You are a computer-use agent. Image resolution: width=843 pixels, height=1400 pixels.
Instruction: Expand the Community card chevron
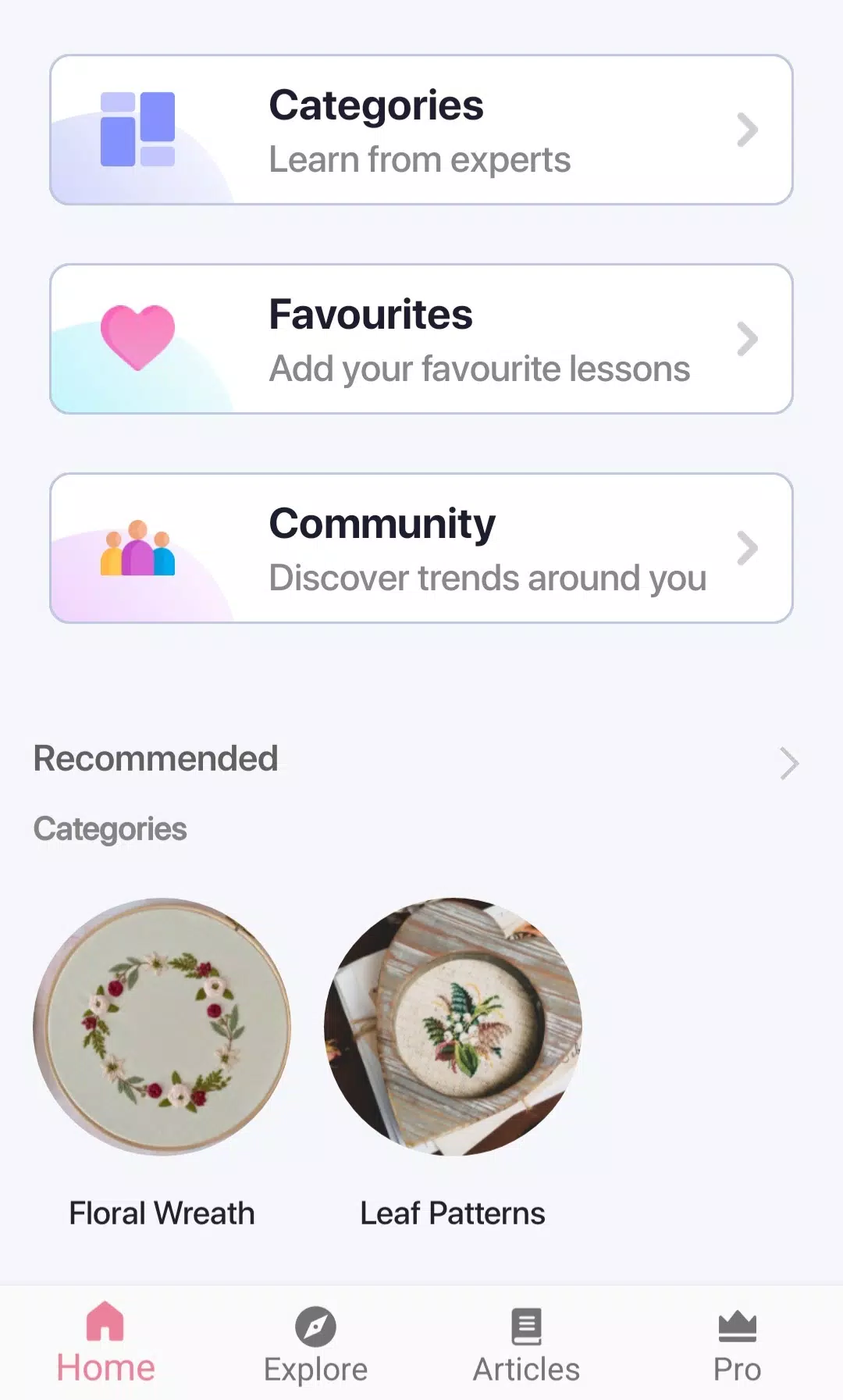pos(748,547)
